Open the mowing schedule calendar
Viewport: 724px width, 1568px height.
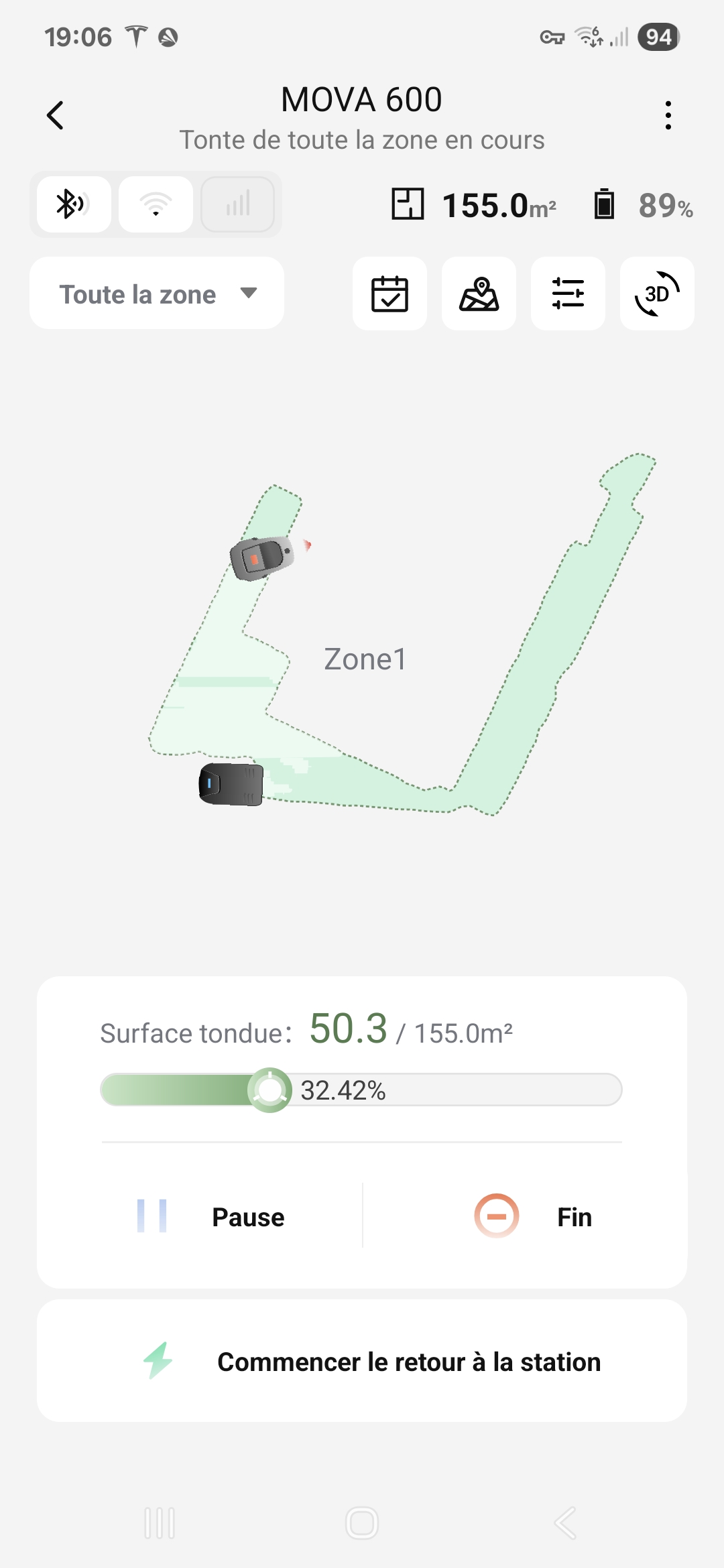click(x=389, y=293)
